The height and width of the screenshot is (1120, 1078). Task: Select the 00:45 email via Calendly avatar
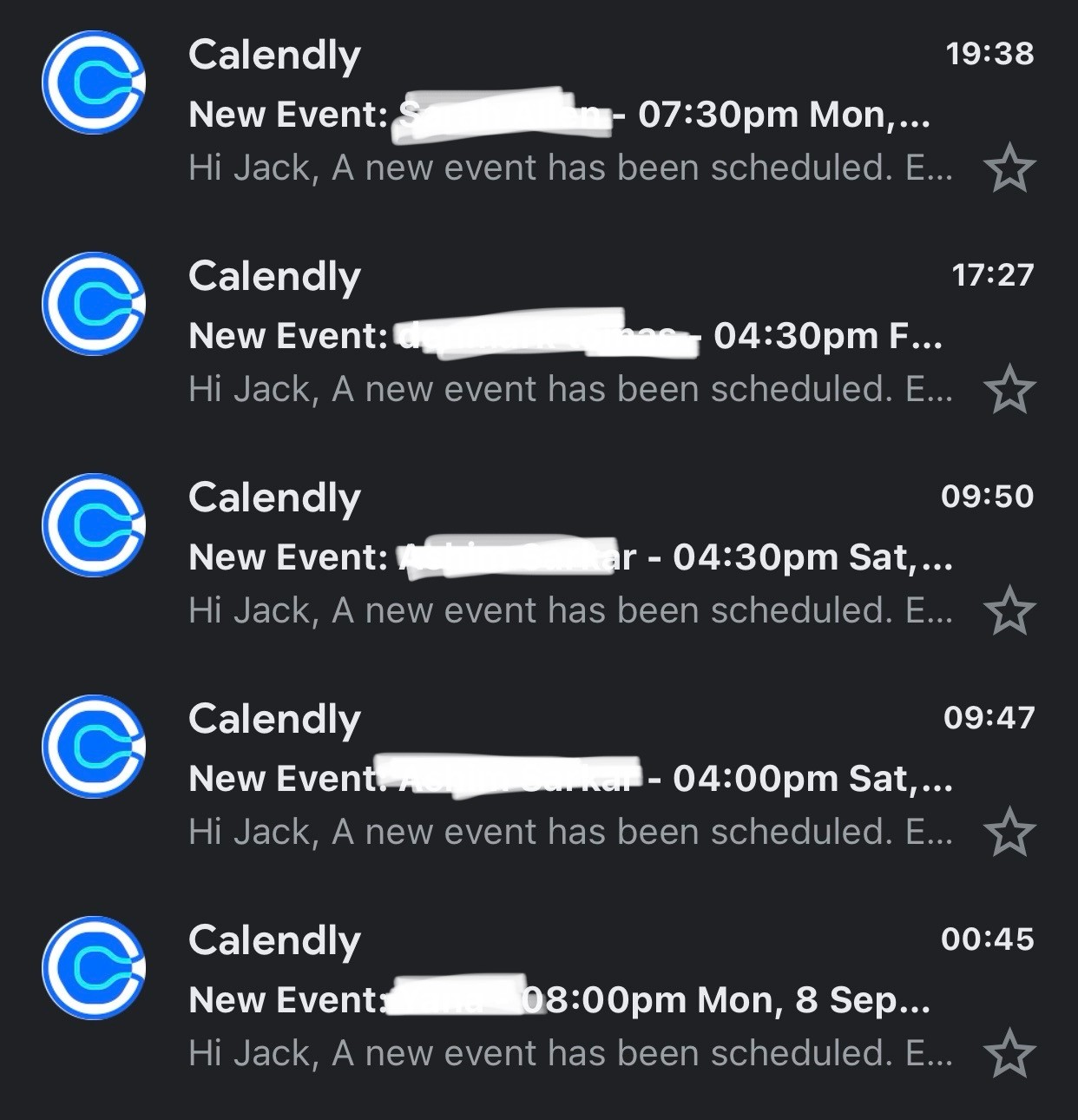point(94,968)
